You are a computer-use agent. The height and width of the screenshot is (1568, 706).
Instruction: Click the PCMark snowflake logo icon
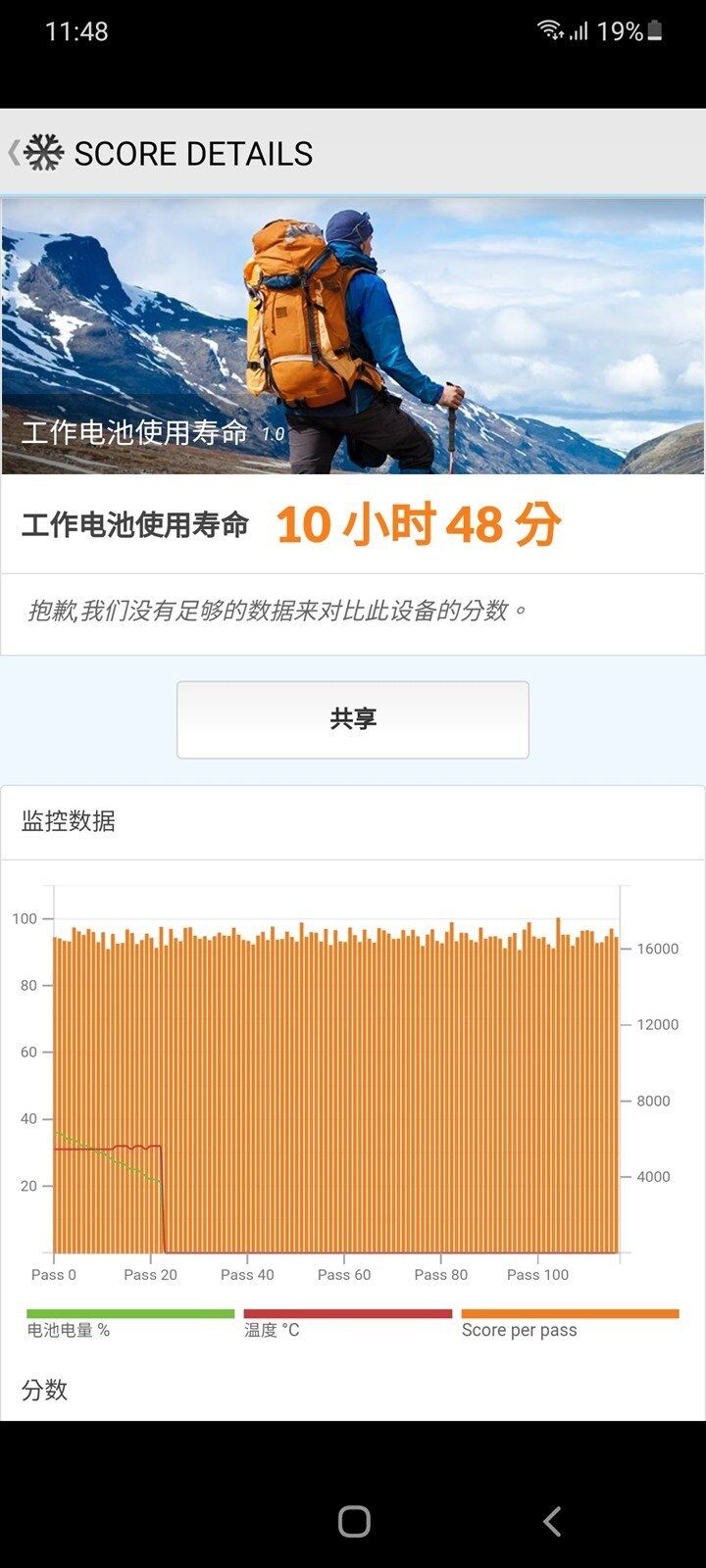pyautogui.click(x=41, y=150)
